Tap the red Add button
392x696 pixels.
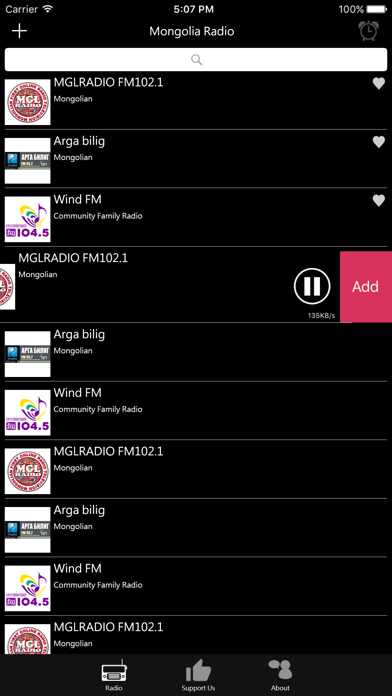366,287
